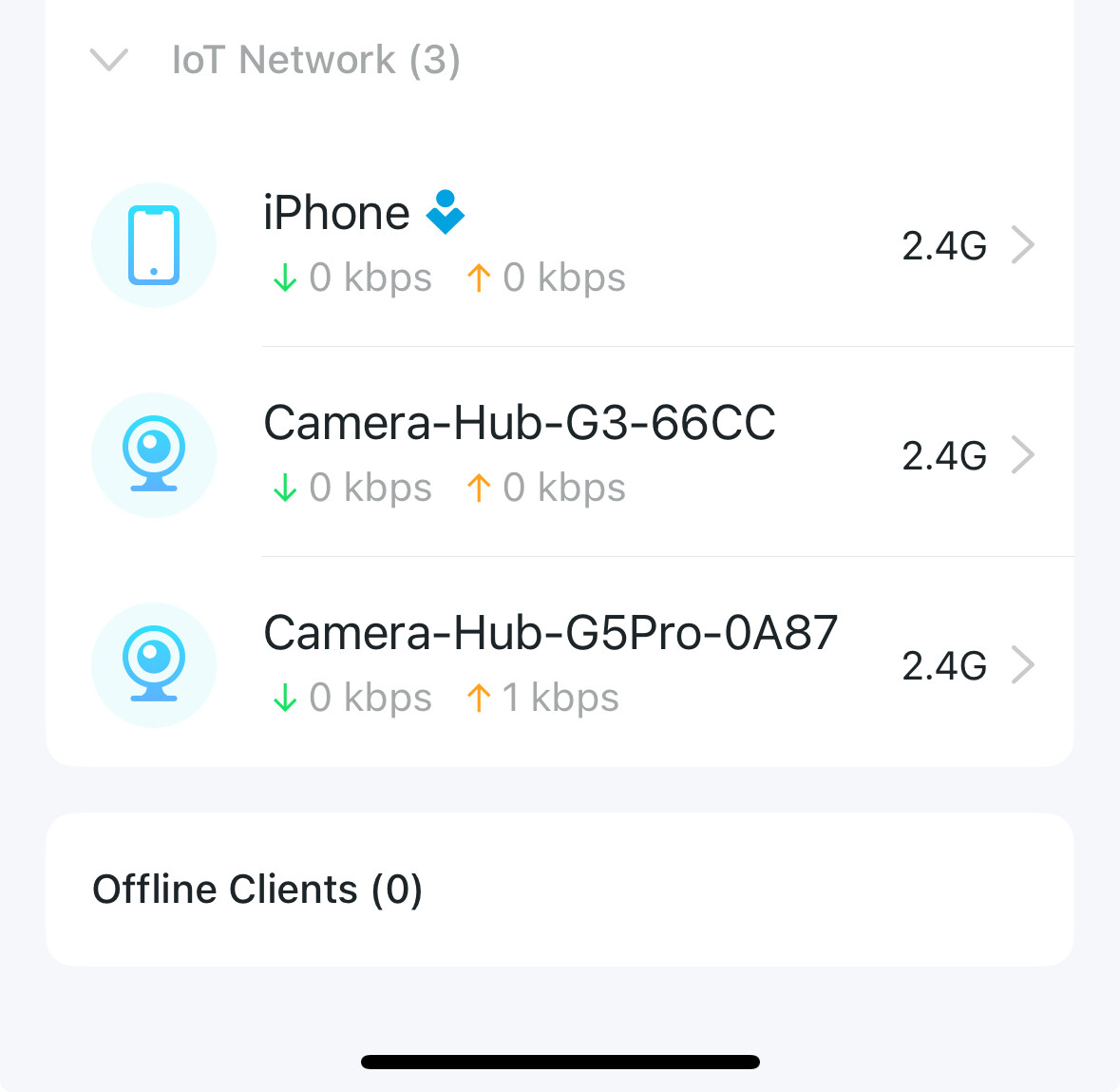This screenshot has width=1120, height=1092.
Task: Open the iPhone client details
Action: tap(1022, 245)
